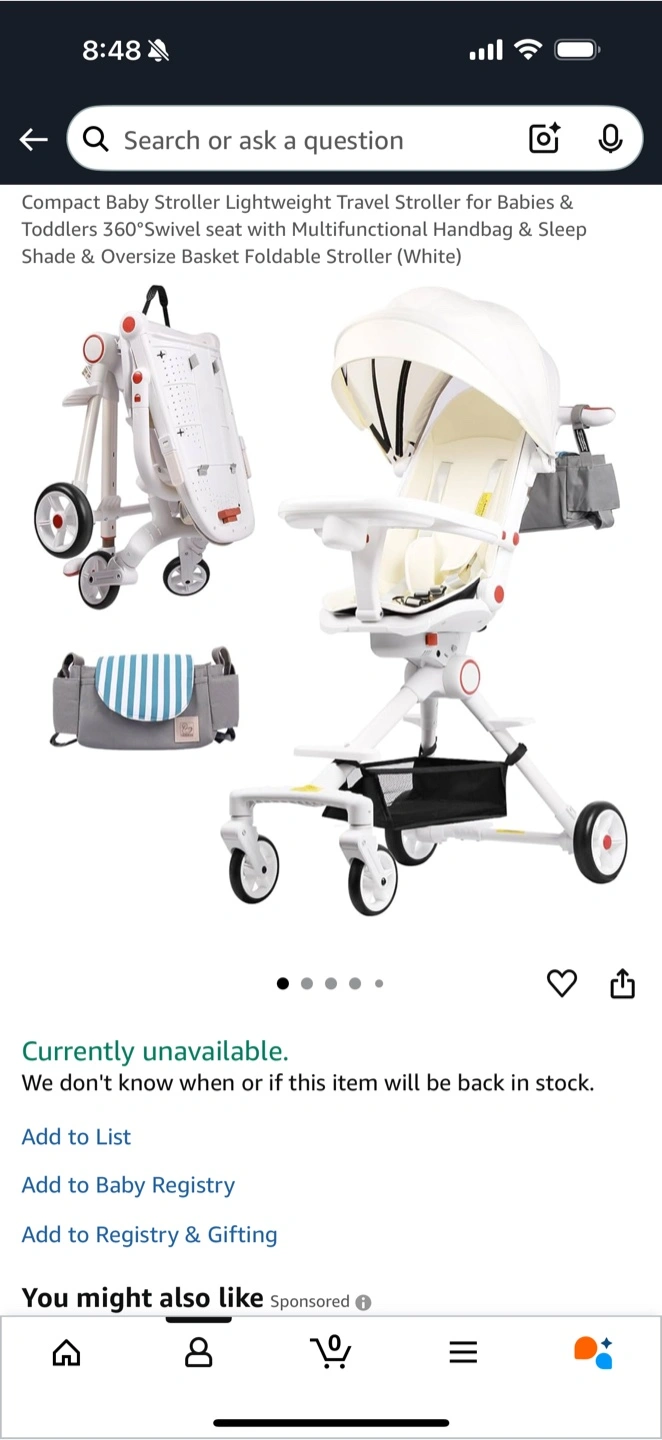Open the hamburger menu tab

(463, 1353)
